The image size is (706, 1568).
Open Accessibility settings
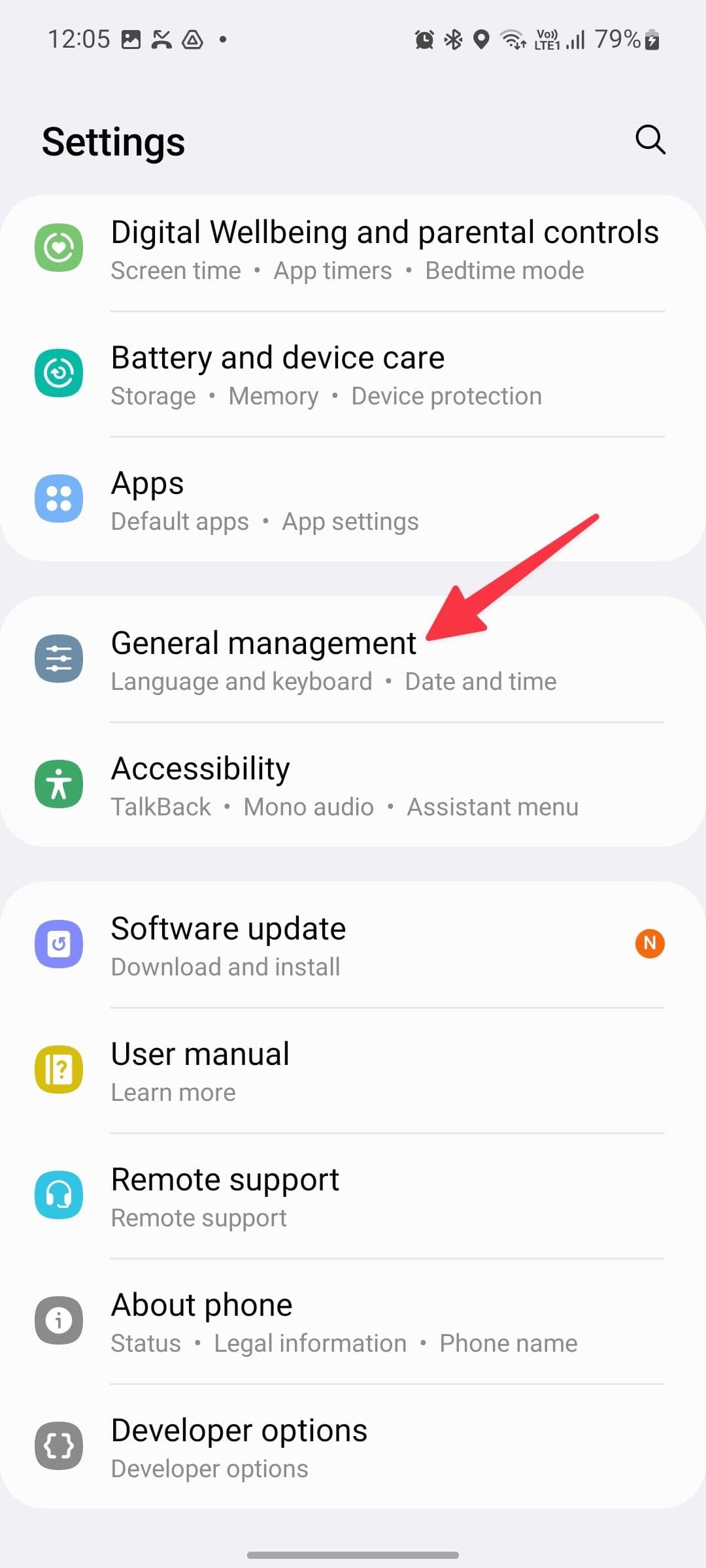tap(200, 768)
